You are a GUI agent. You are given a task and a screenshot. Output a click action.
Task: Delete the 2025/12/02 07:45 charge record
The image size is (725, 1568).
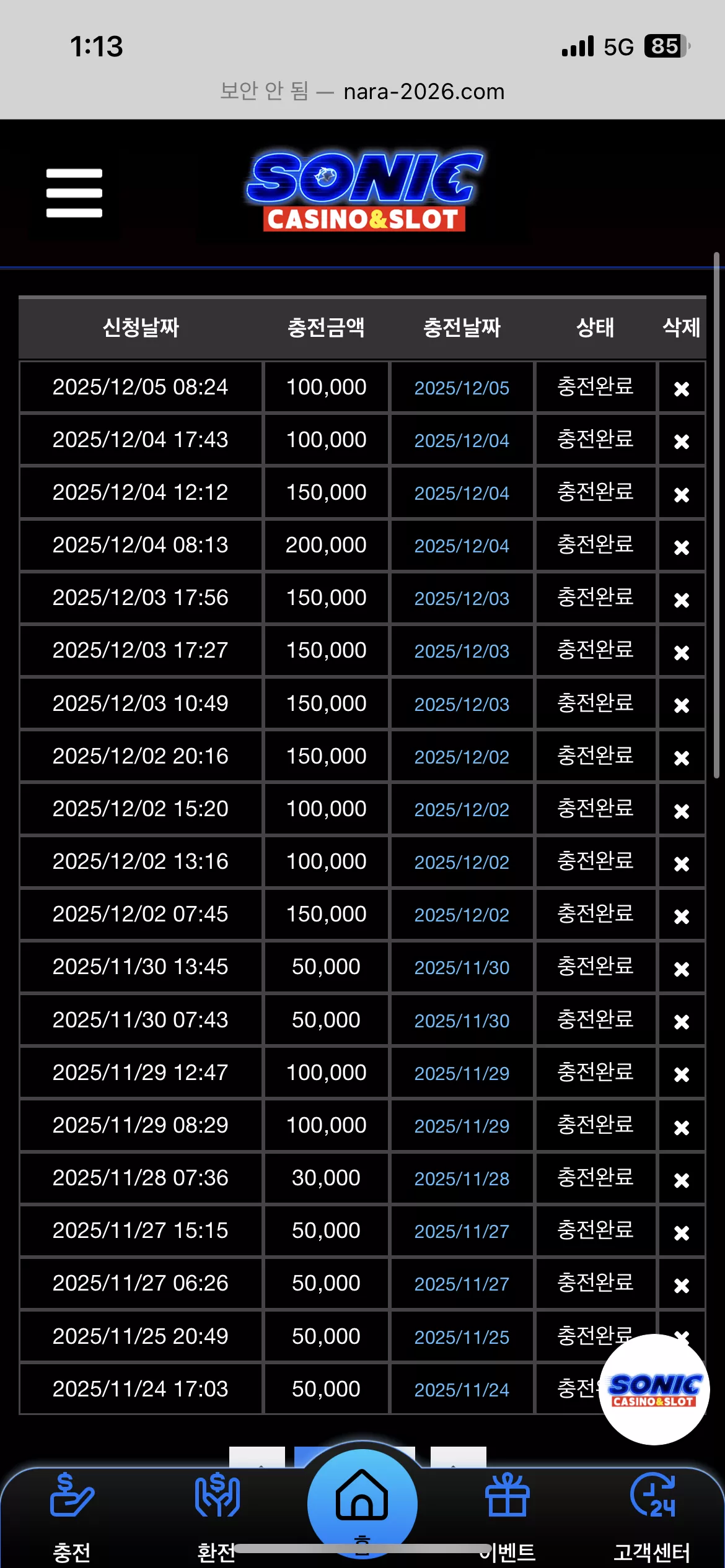[x=682, y=917]
